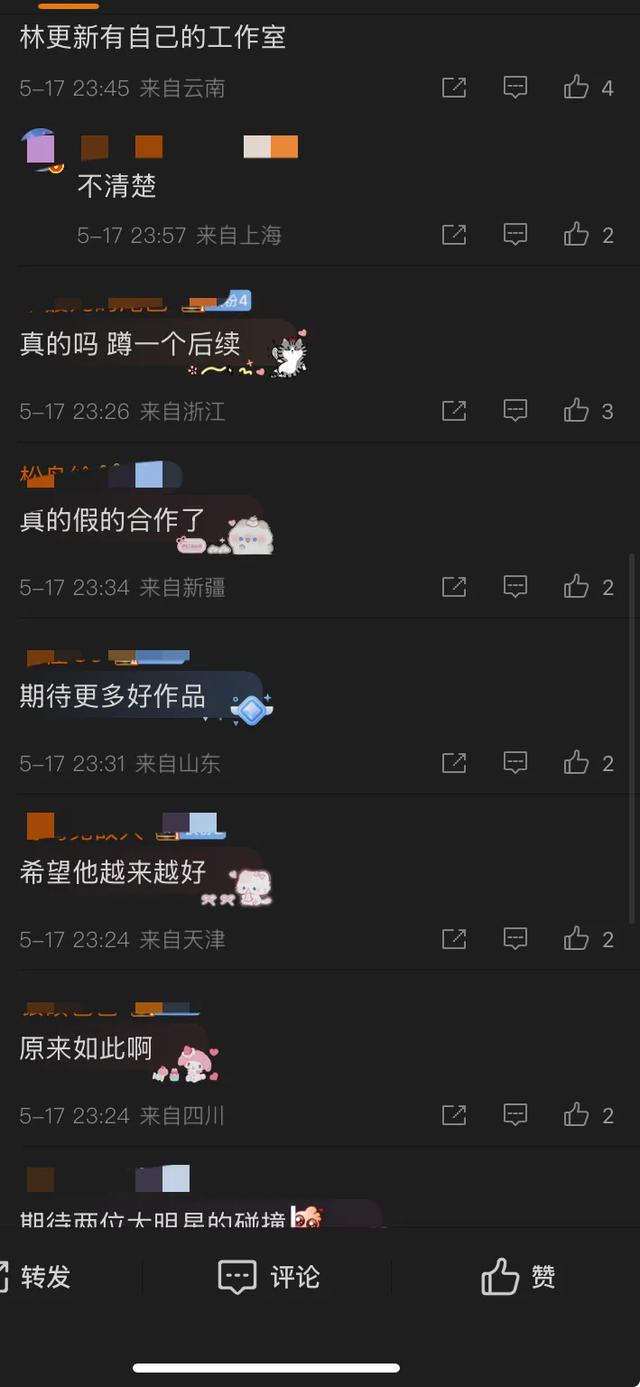
Task: Open the avatar of the "不清楚" commenter
Action: tap(41, 149)
